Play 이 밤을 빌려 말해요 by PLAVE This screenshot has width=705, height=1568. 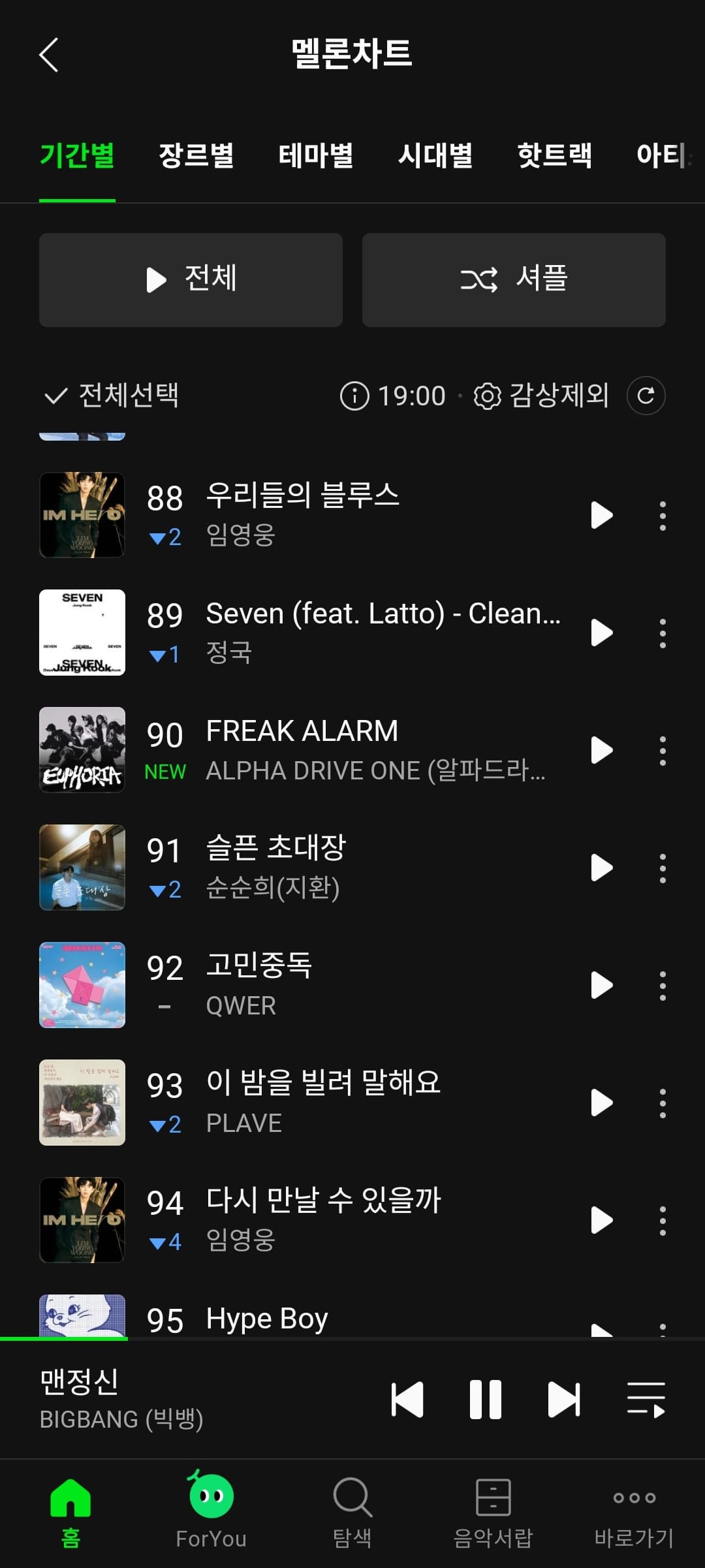pyautogui.click(x=601, y=1103)
